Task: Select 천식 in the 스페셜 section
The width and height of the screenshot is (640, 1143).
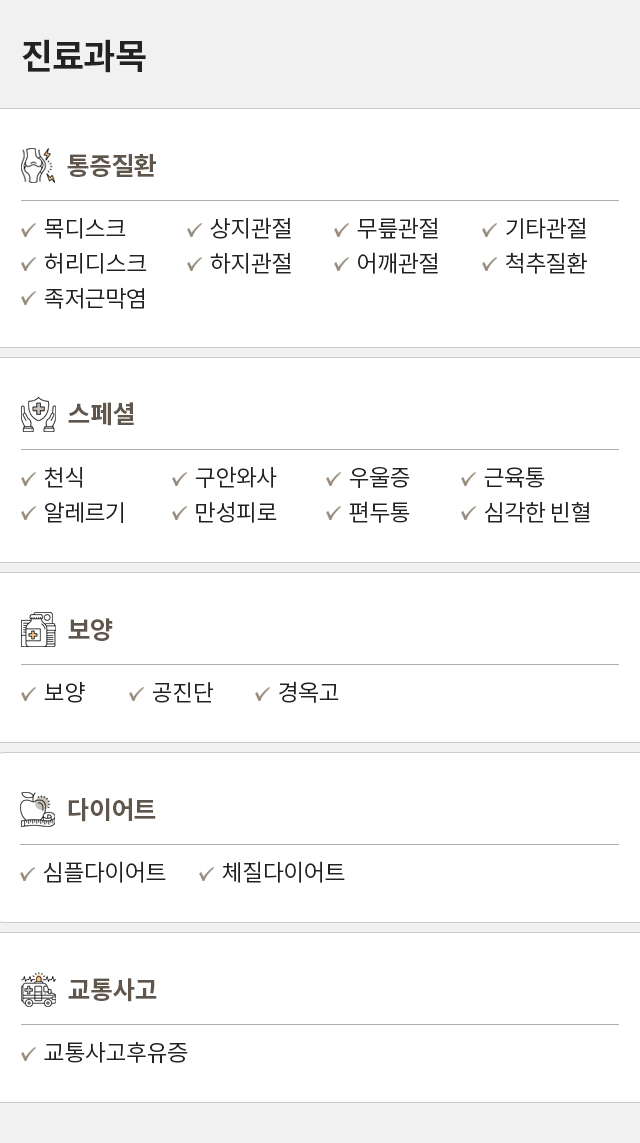Action: [x=63, y=477]
